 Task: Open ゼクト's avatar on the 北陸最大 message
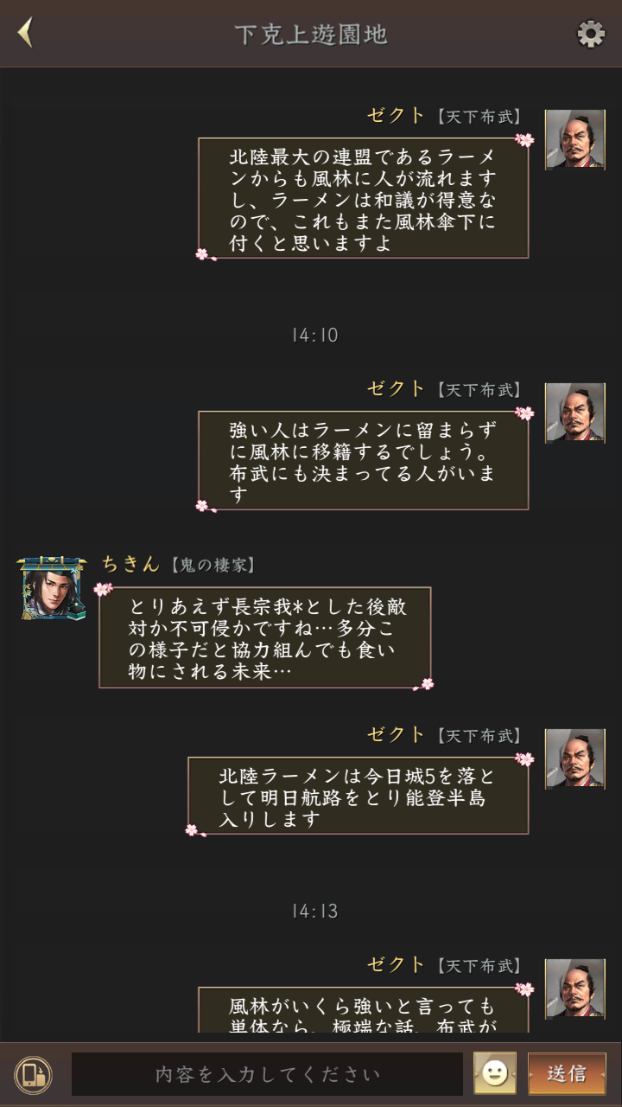pos(574,139)
